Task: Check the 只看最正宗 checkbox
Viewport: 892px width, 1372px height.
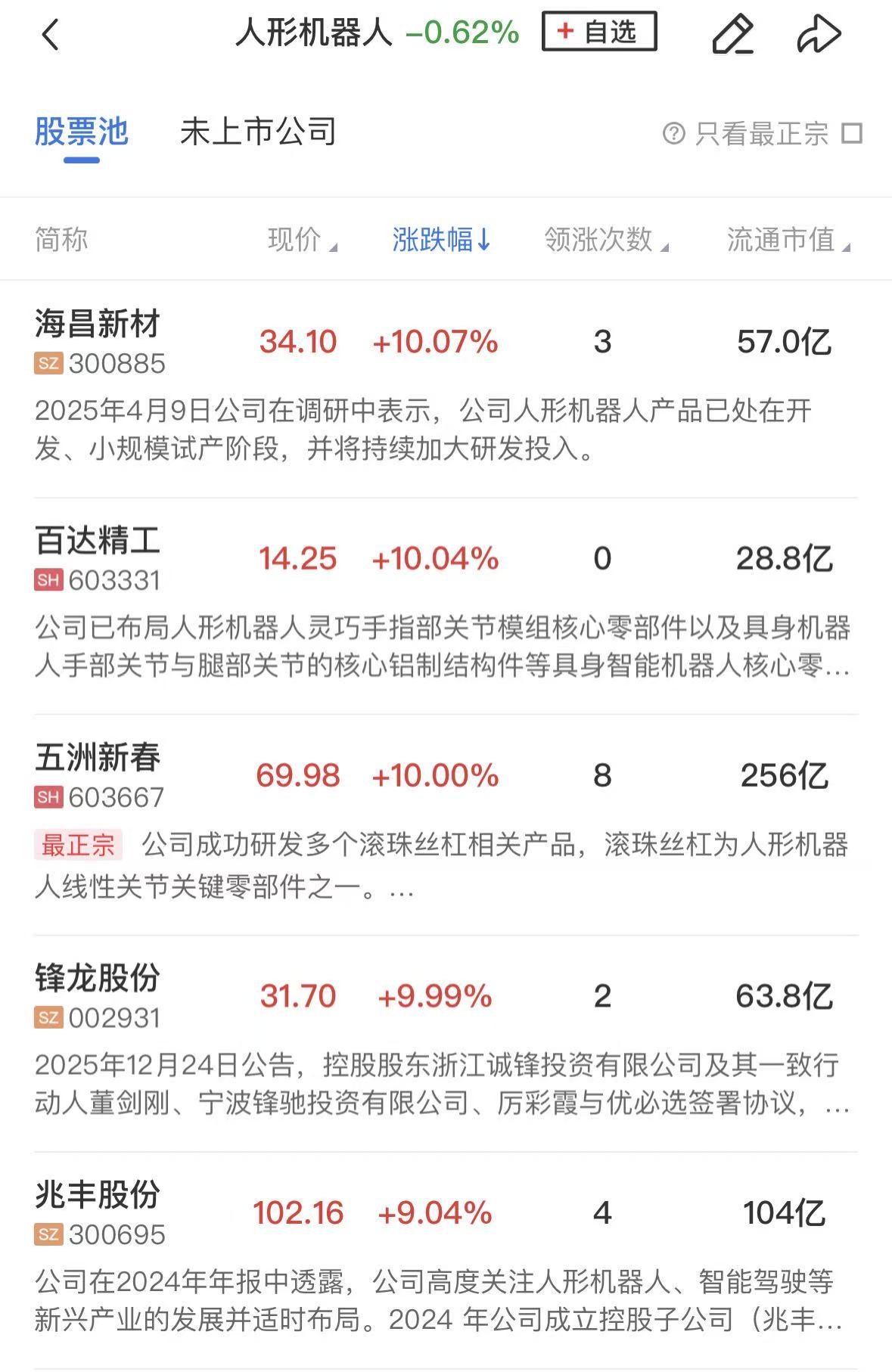Action: (x=853, y=134)
